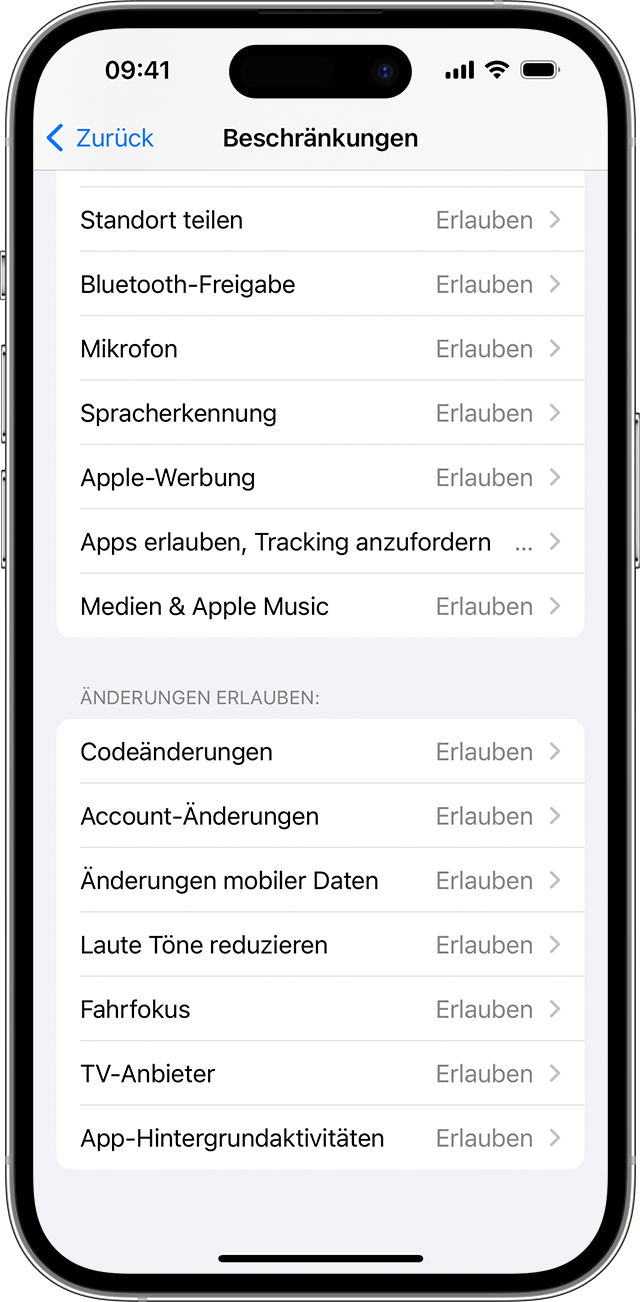Open Änderungen mobiler Daten
The width and height of the screenshot is (640, 1302).
tap(320, 881)
